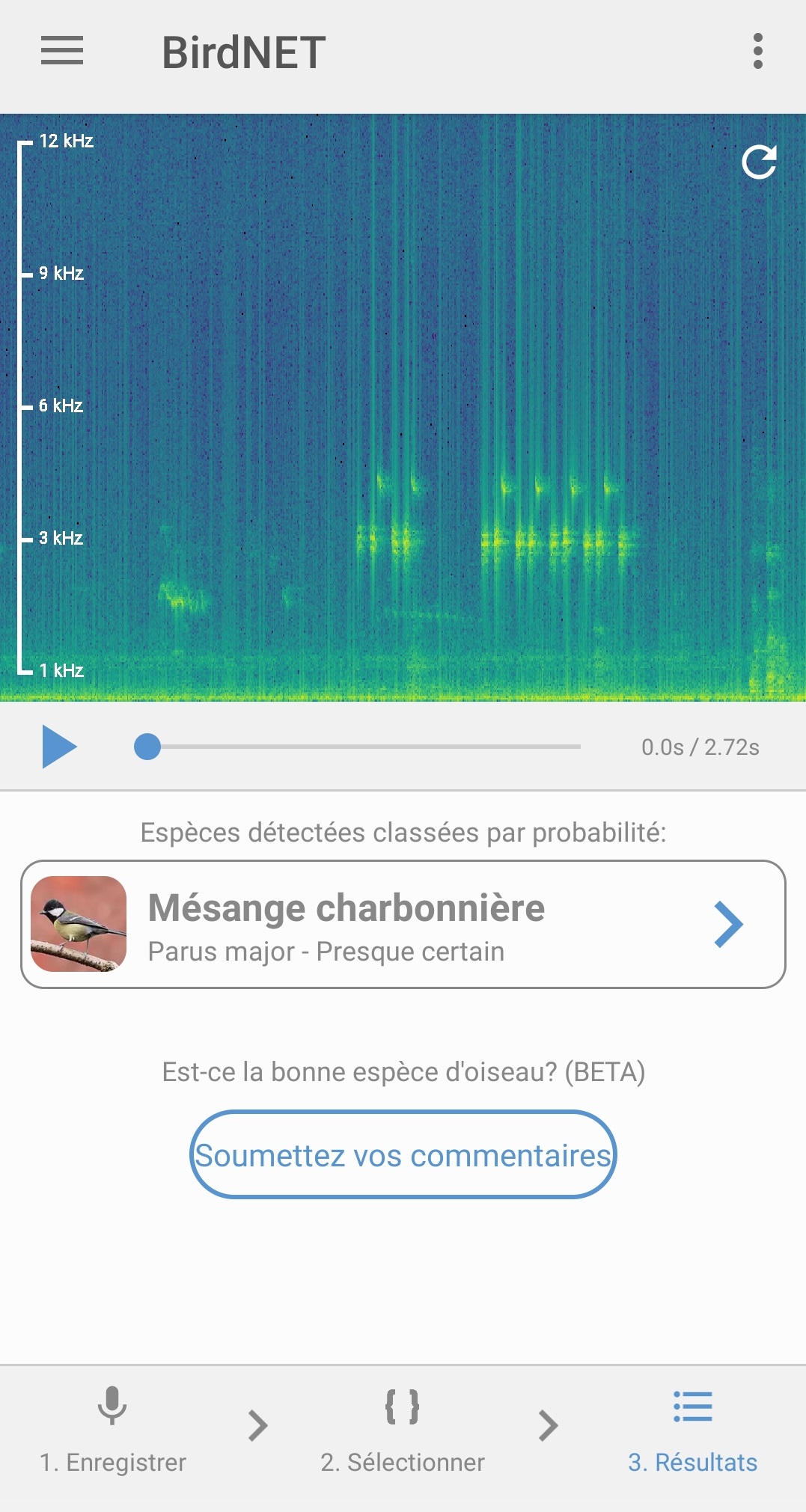Go to the Sélectionner step
The width and height of the screenshot is (806, 1512).
pos(403,1430)
